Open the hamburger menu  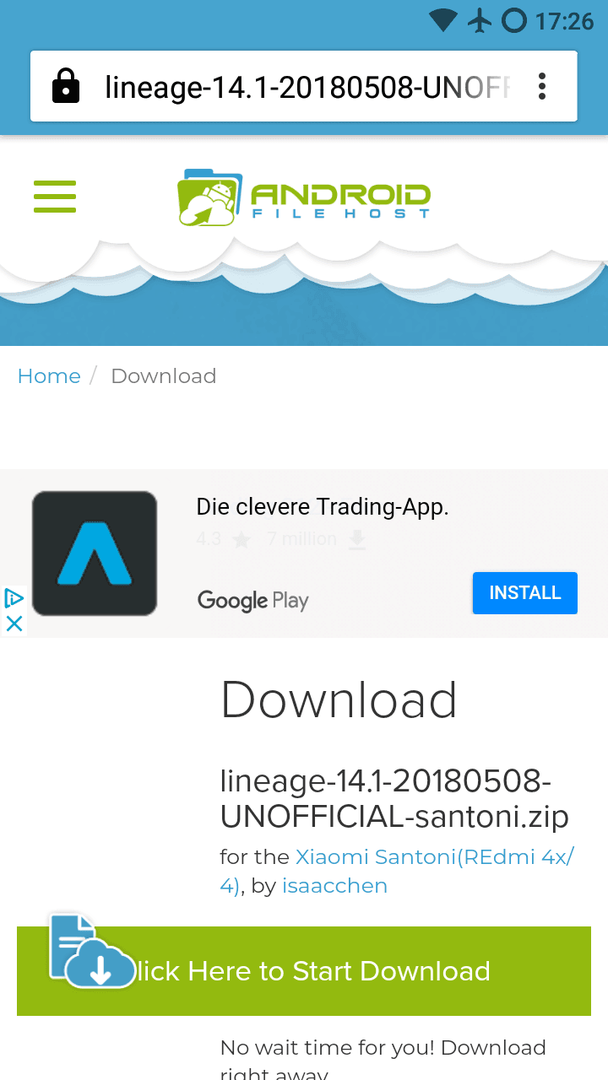[x=55, y=196]
